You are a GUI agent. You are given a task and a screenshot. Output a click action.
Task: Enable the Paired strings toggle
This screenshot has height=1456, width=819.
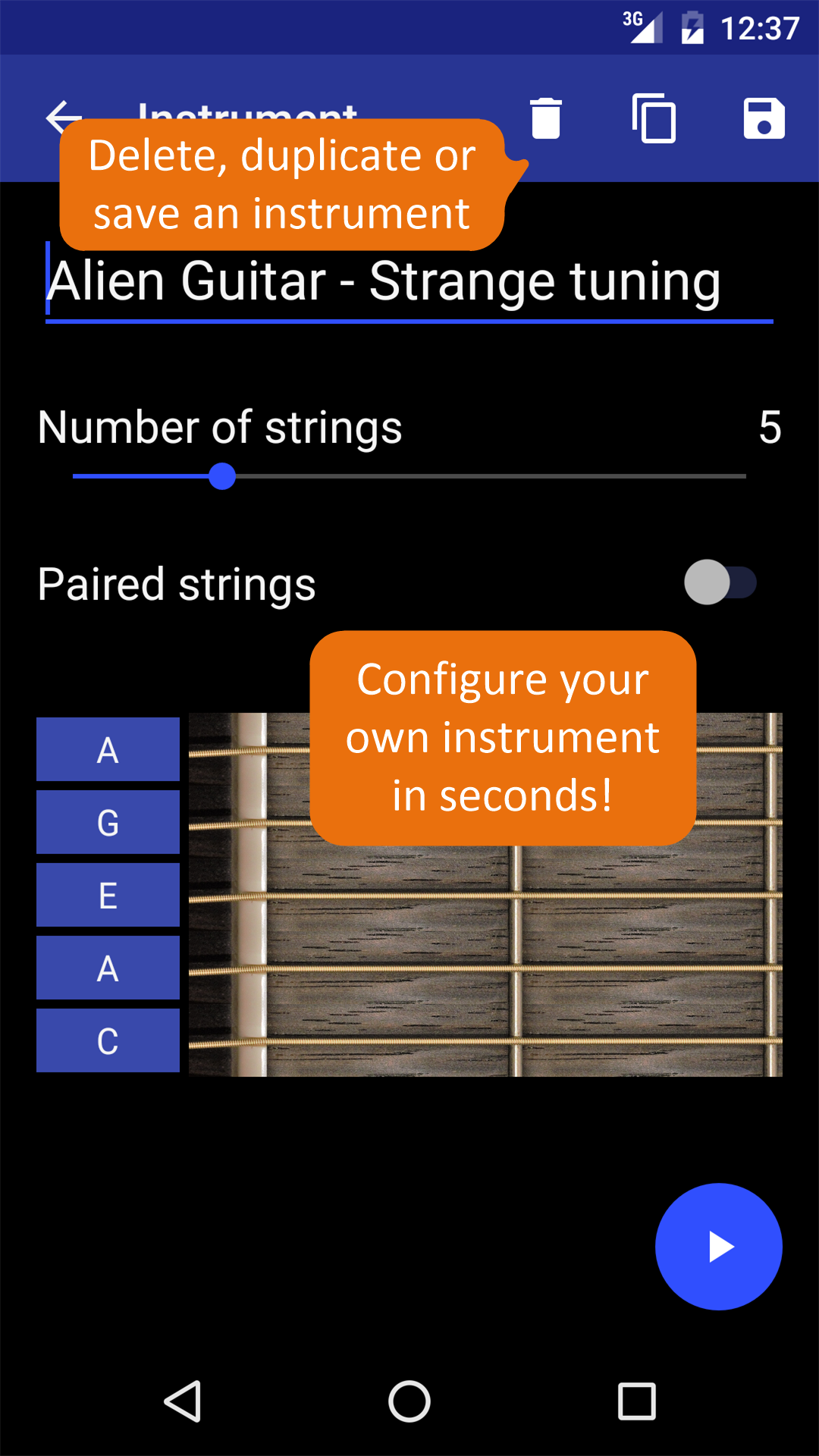722,583
